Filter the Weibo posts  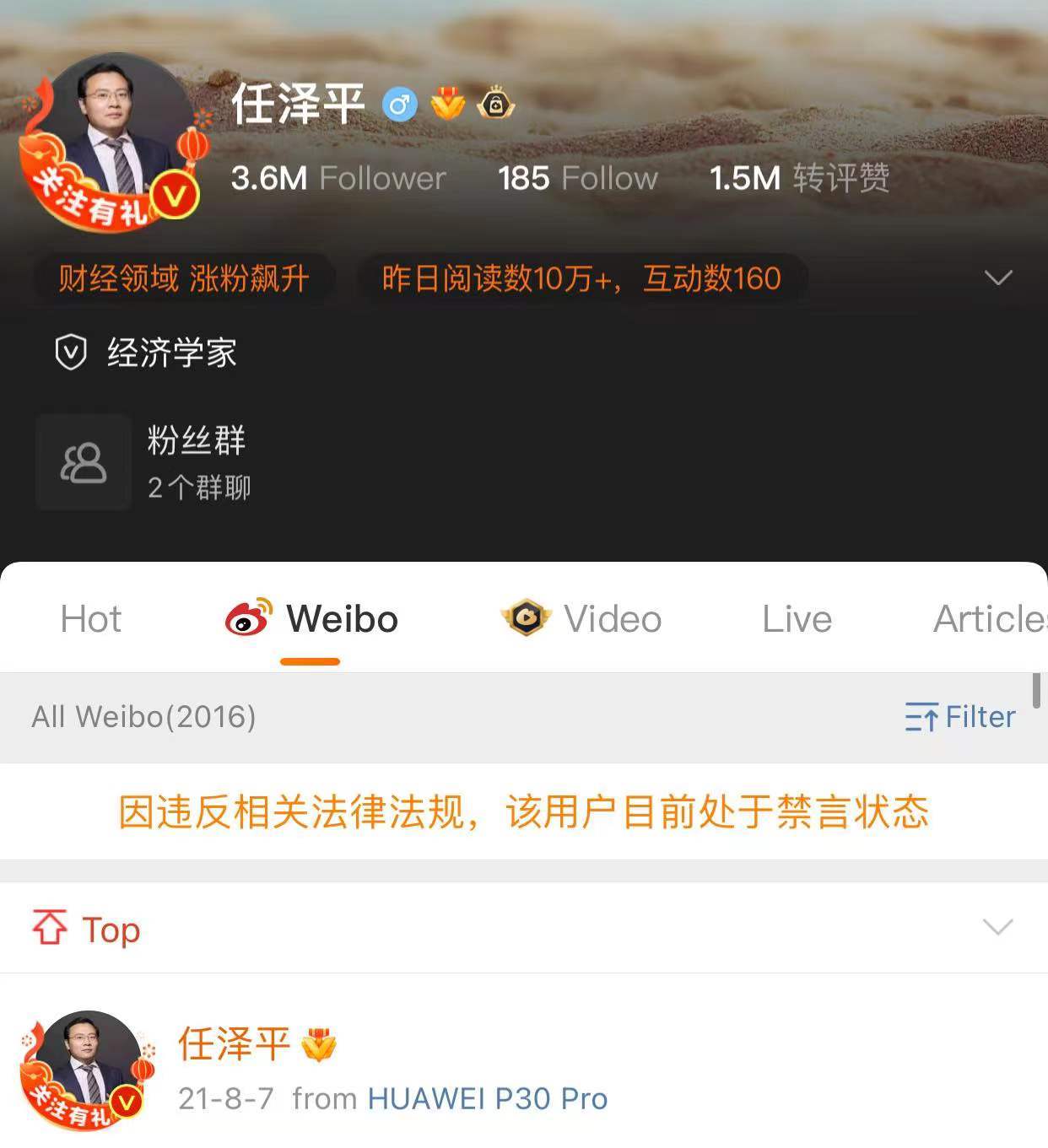959,717
